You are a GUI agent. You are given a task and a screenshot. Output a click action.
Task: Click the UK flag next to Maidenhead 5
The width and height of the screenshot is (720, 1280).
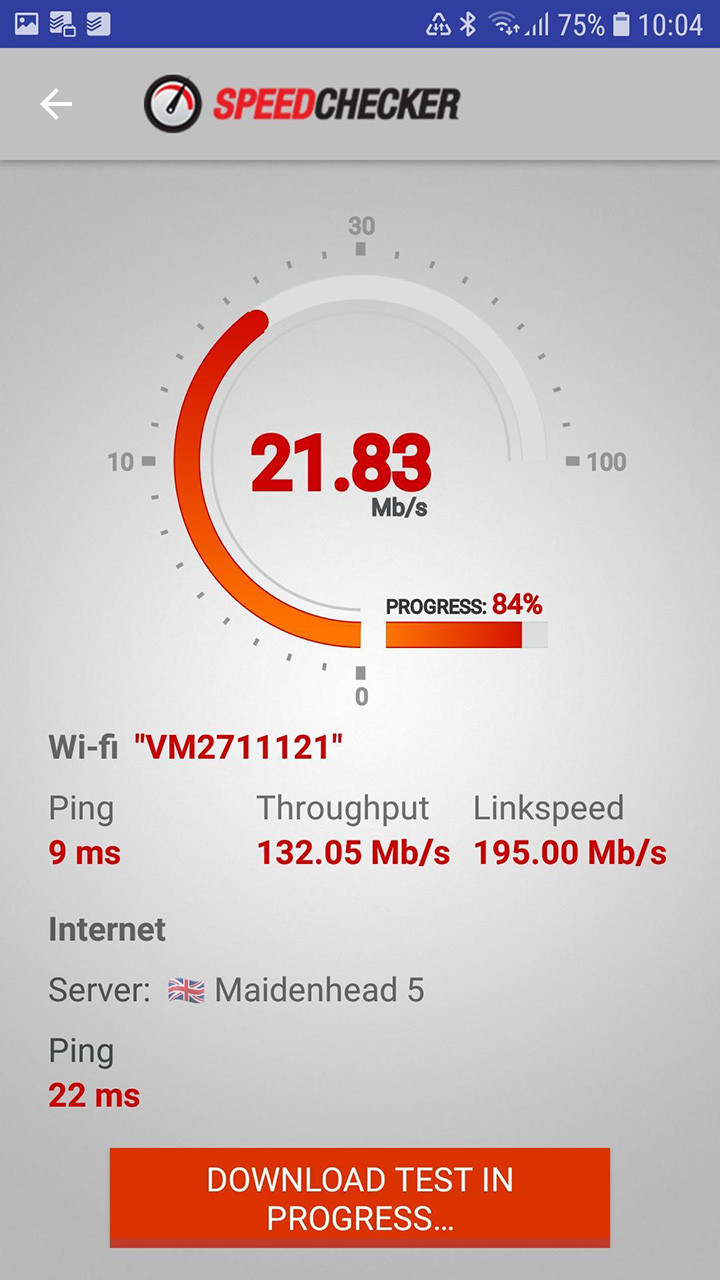pyautogui.click(x=185, y=989)
